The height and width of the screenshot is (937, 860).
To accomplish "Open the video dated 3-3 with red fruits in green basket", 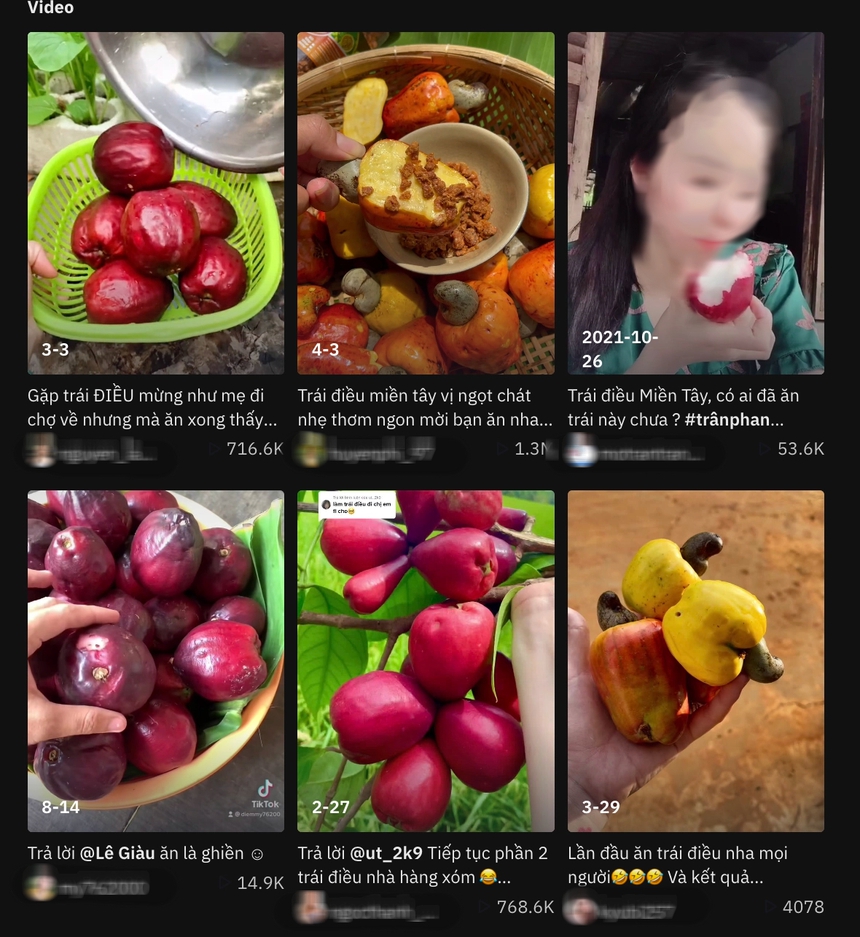I will (x=155, y=203).
